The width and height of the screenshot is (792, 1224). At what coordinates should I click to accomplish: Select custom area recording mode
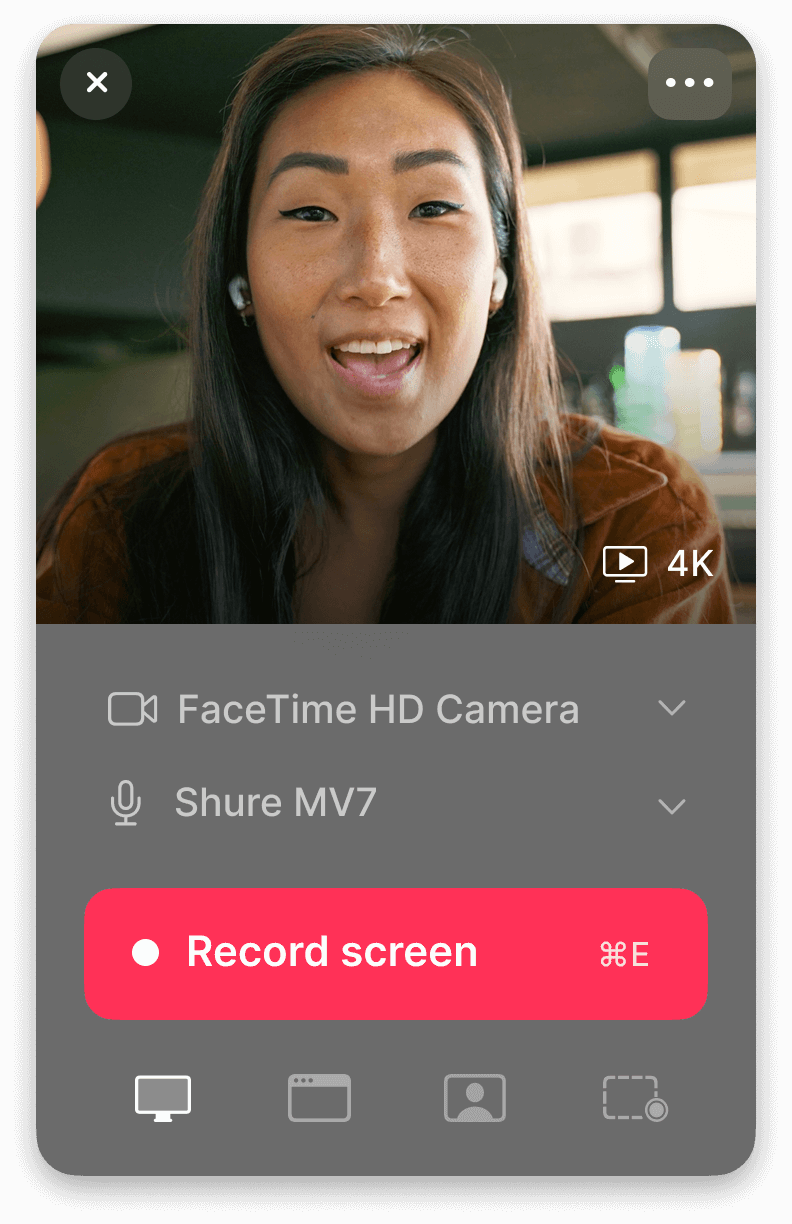tap(634, 1098)
